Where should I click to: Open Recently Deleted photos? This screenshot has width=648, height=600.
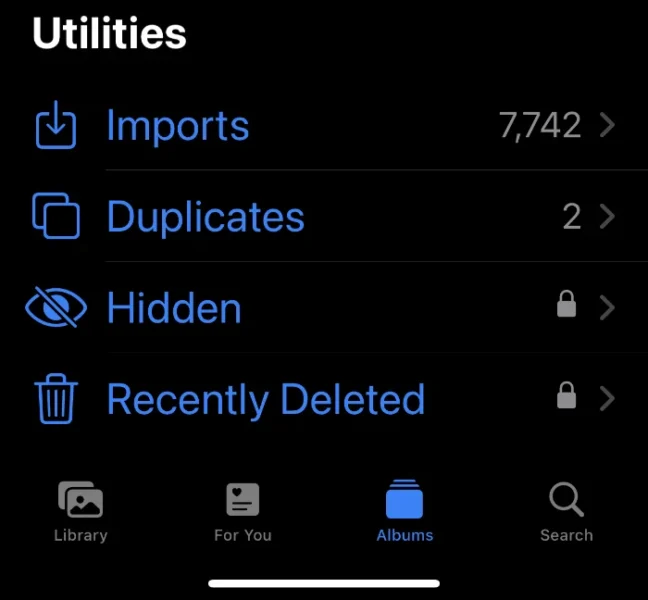(x=265, y=399)
